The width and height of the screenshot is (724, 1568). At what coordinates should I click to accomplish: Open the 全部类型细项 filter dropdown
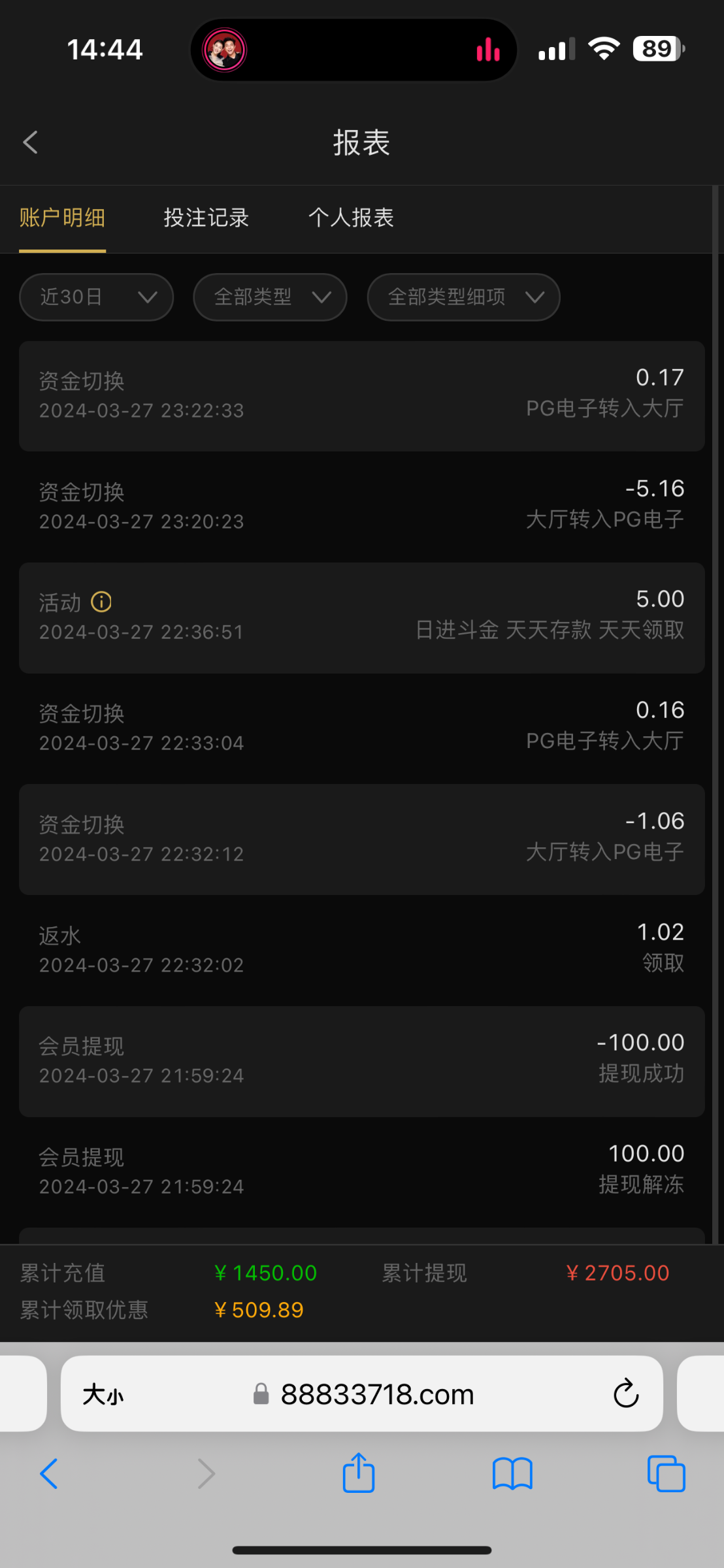[463, 297]
